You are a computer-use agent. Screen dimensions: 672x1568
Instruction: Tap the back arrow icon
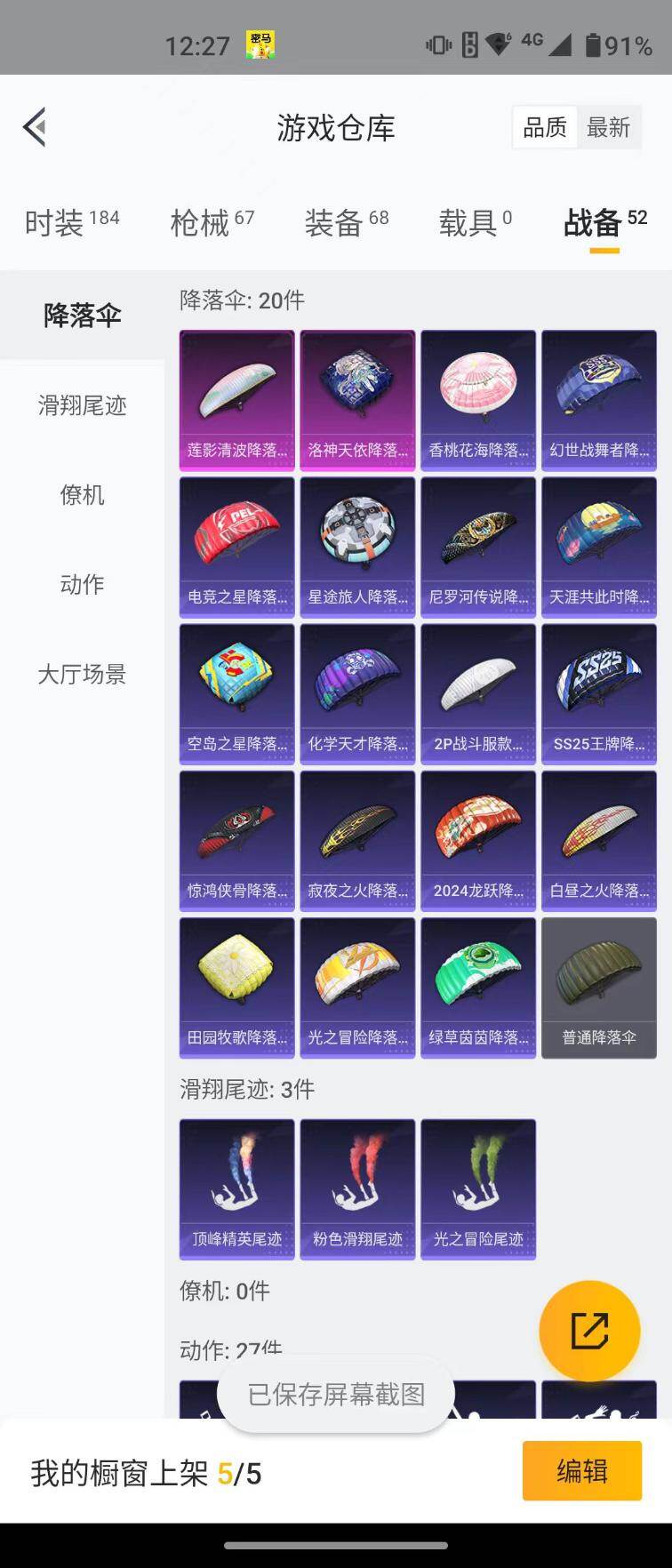pos(36,127)
